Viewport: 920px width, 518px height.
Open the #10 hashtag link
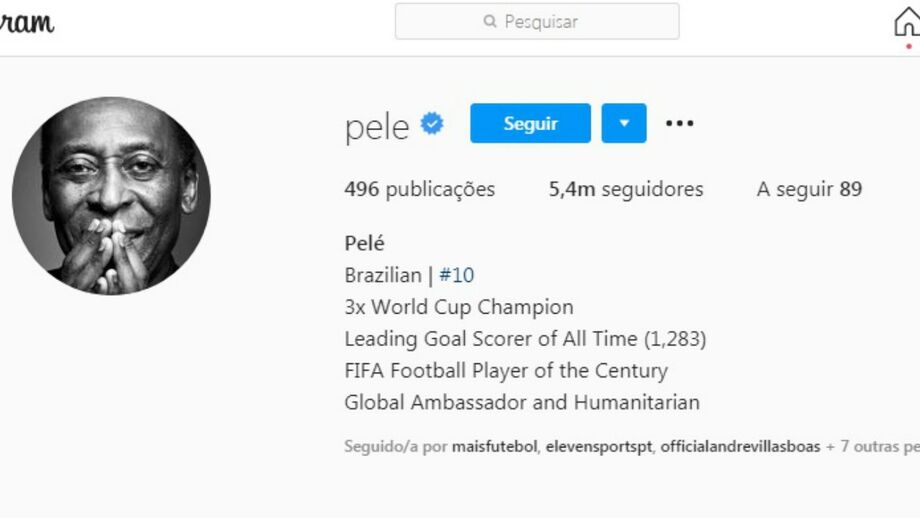[456, 275]
